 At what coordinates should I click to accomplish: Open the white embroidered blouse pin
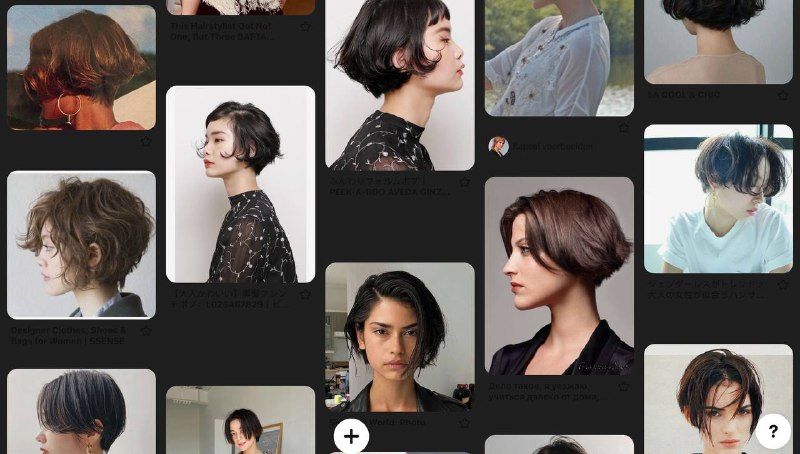click(559, 57)
